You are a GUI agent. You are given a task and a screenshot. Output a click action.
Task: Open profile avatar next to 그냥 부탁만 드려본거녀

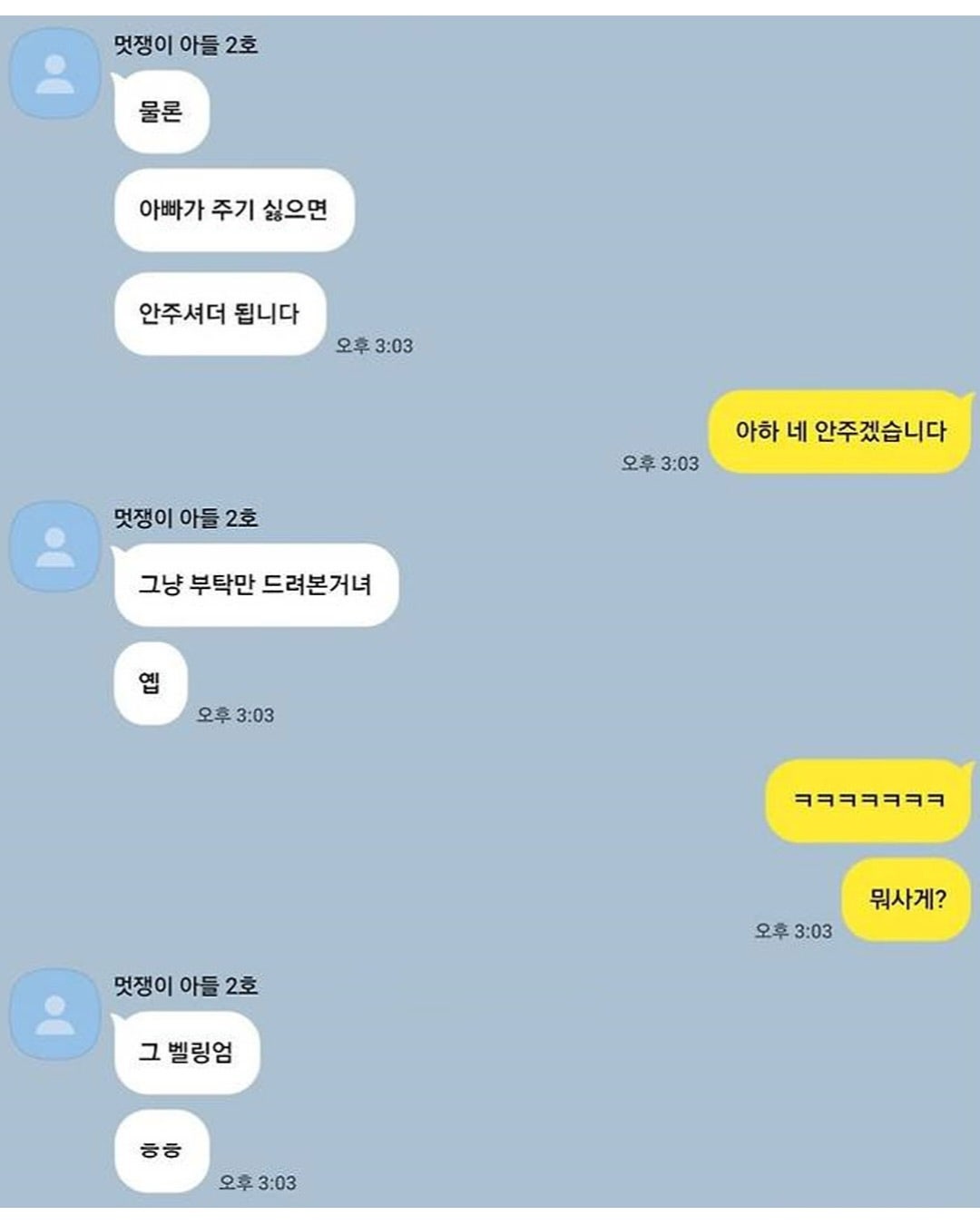(x=54, y=547)
